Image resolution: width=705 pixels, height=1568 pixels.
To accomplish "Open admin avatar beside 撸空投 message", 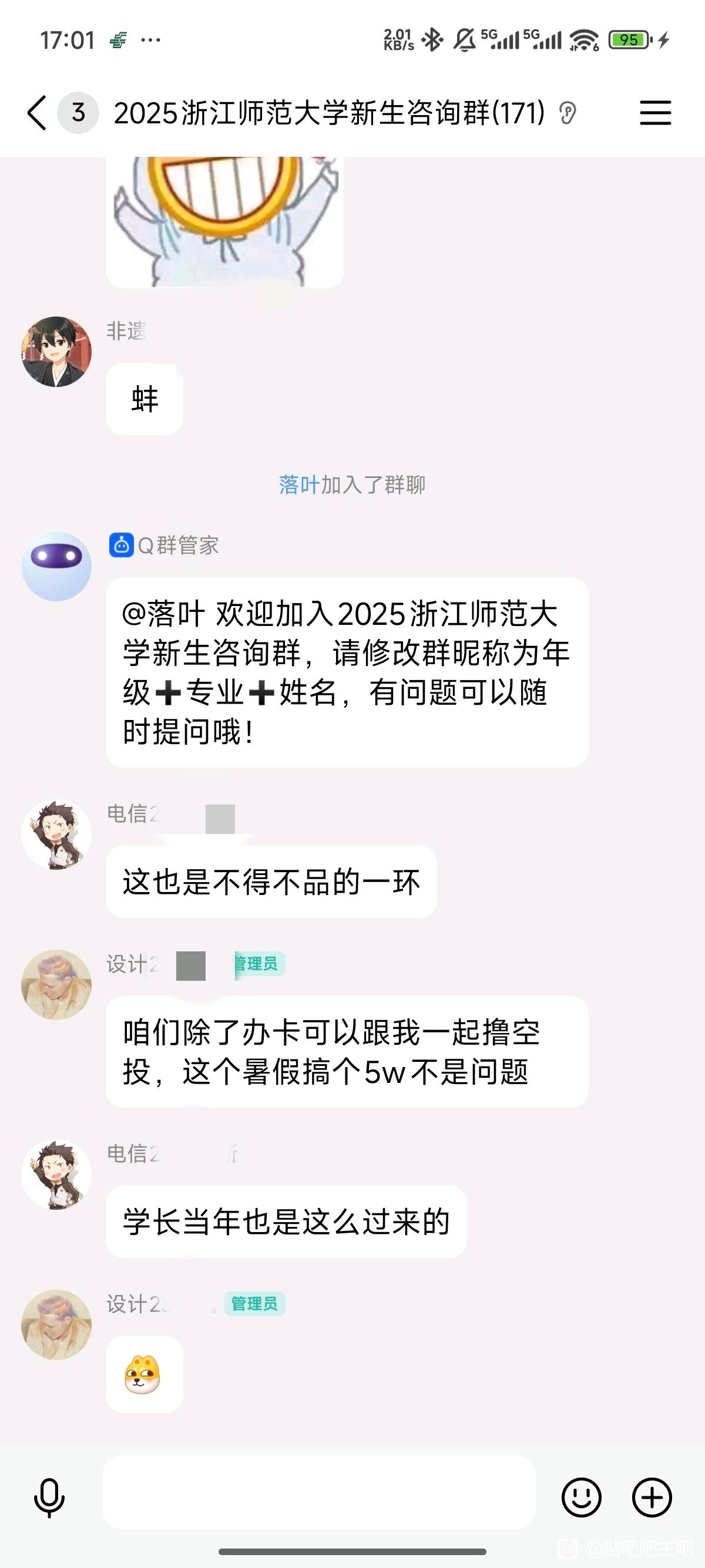I will click(56, 984).
